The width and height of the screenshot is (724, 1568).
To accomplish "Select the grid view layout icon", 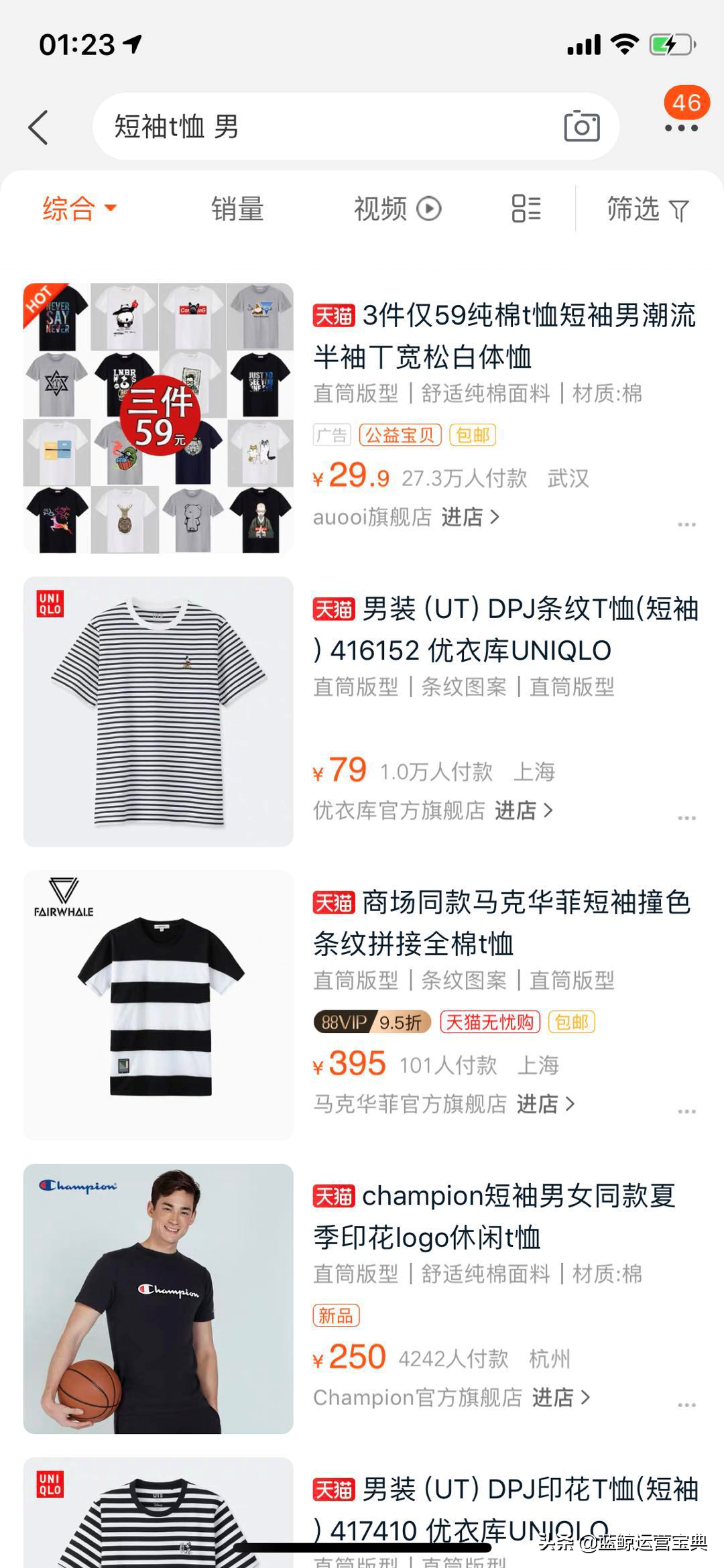I will tap(526, 208).
